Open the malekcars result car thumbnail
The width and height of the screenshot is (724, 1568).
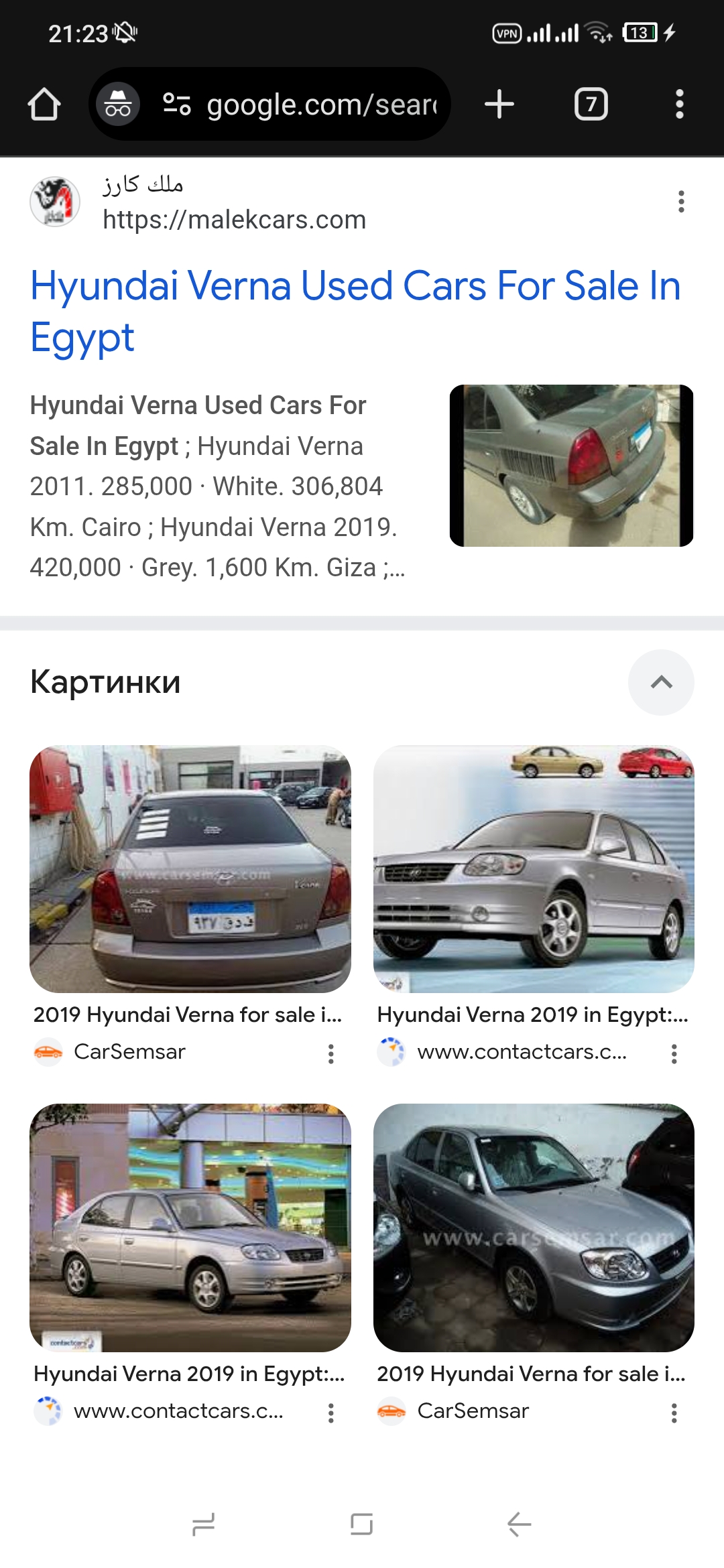[571, 466]
